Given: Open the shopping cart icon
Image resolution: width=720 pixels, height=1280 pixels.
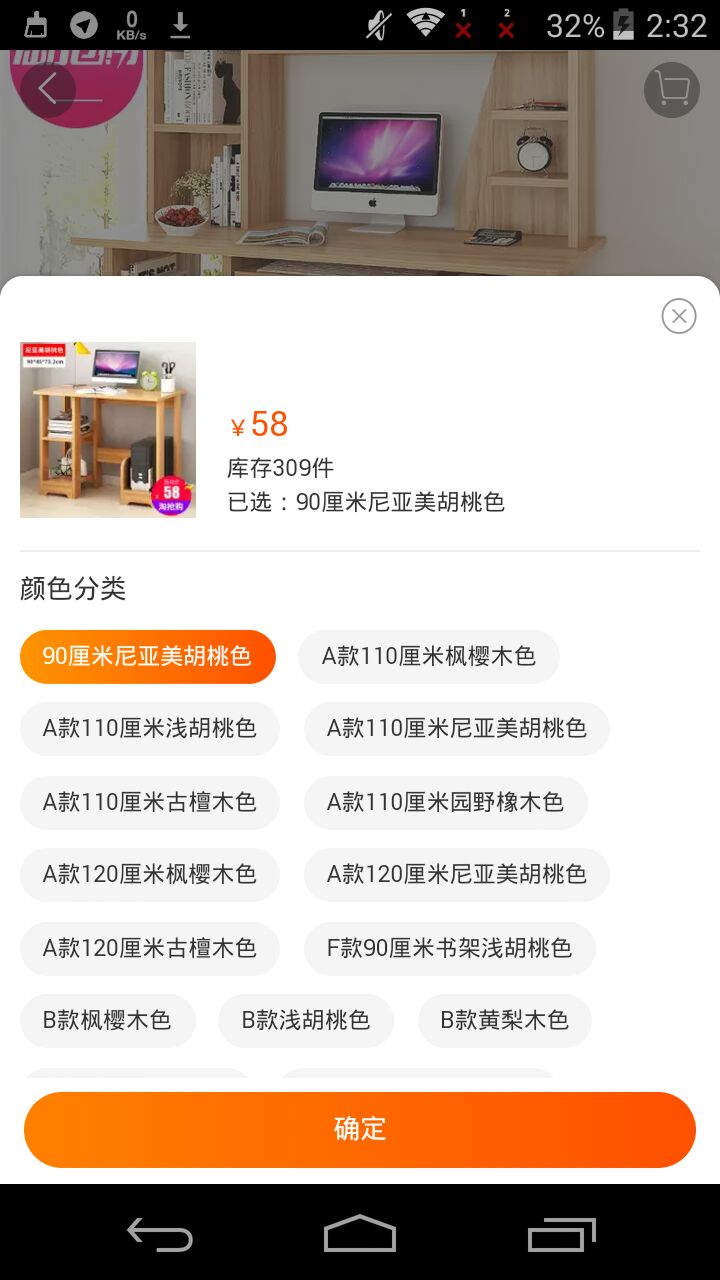Looking at the screenshot, I should tap(672, 90).
